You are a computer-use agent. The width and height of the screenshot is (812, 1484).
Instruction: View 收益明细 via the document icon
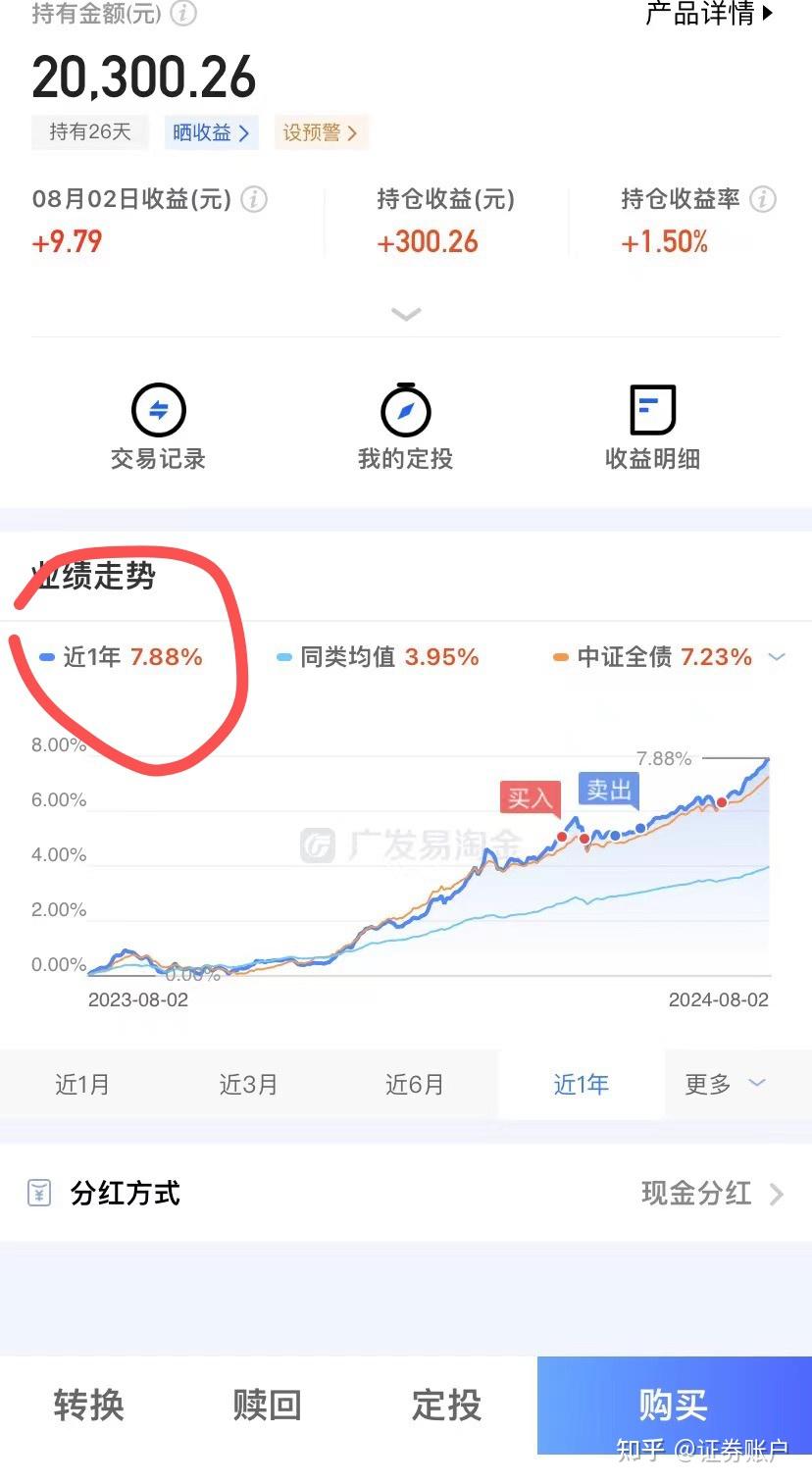click(651, 409)
